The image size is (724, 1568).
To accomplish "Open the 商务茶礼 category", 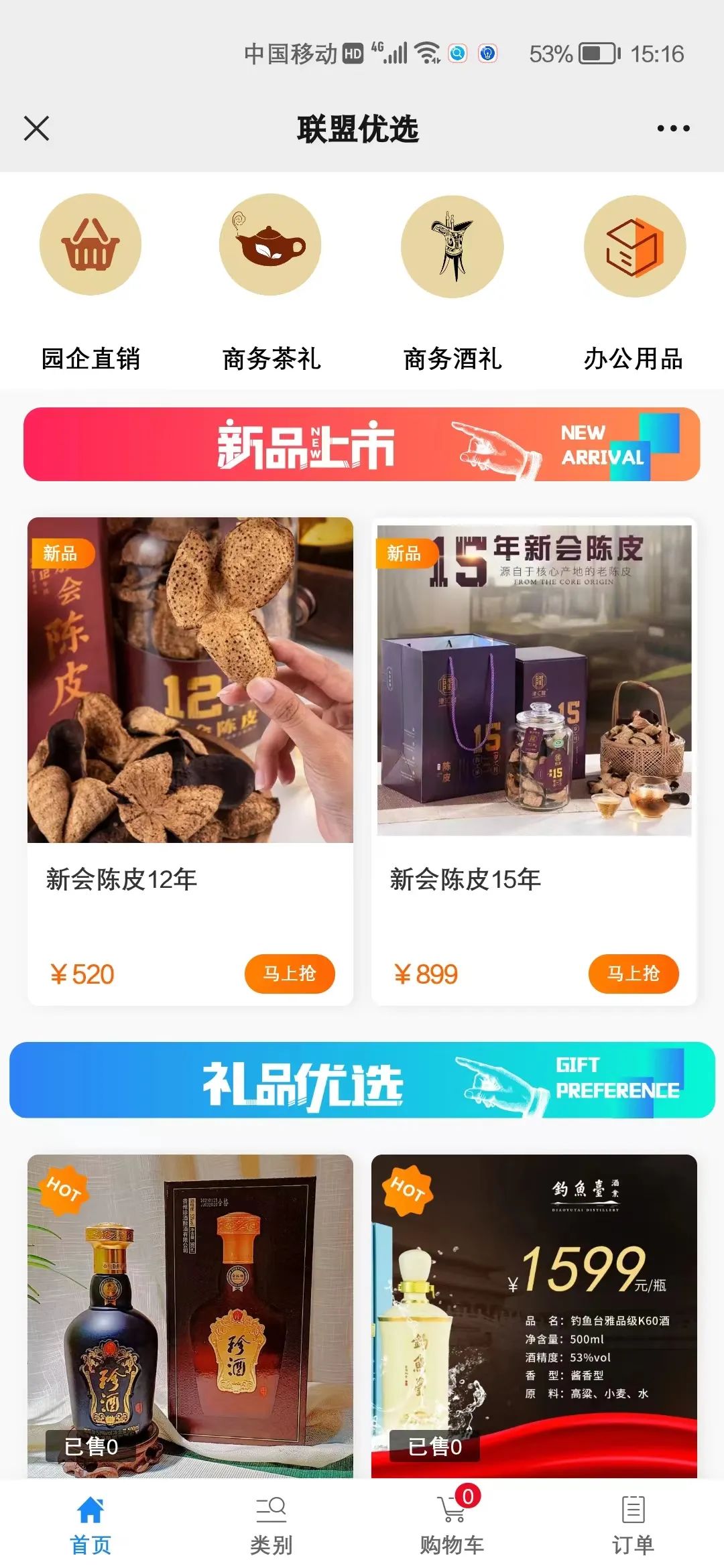I will click(271, 281).
